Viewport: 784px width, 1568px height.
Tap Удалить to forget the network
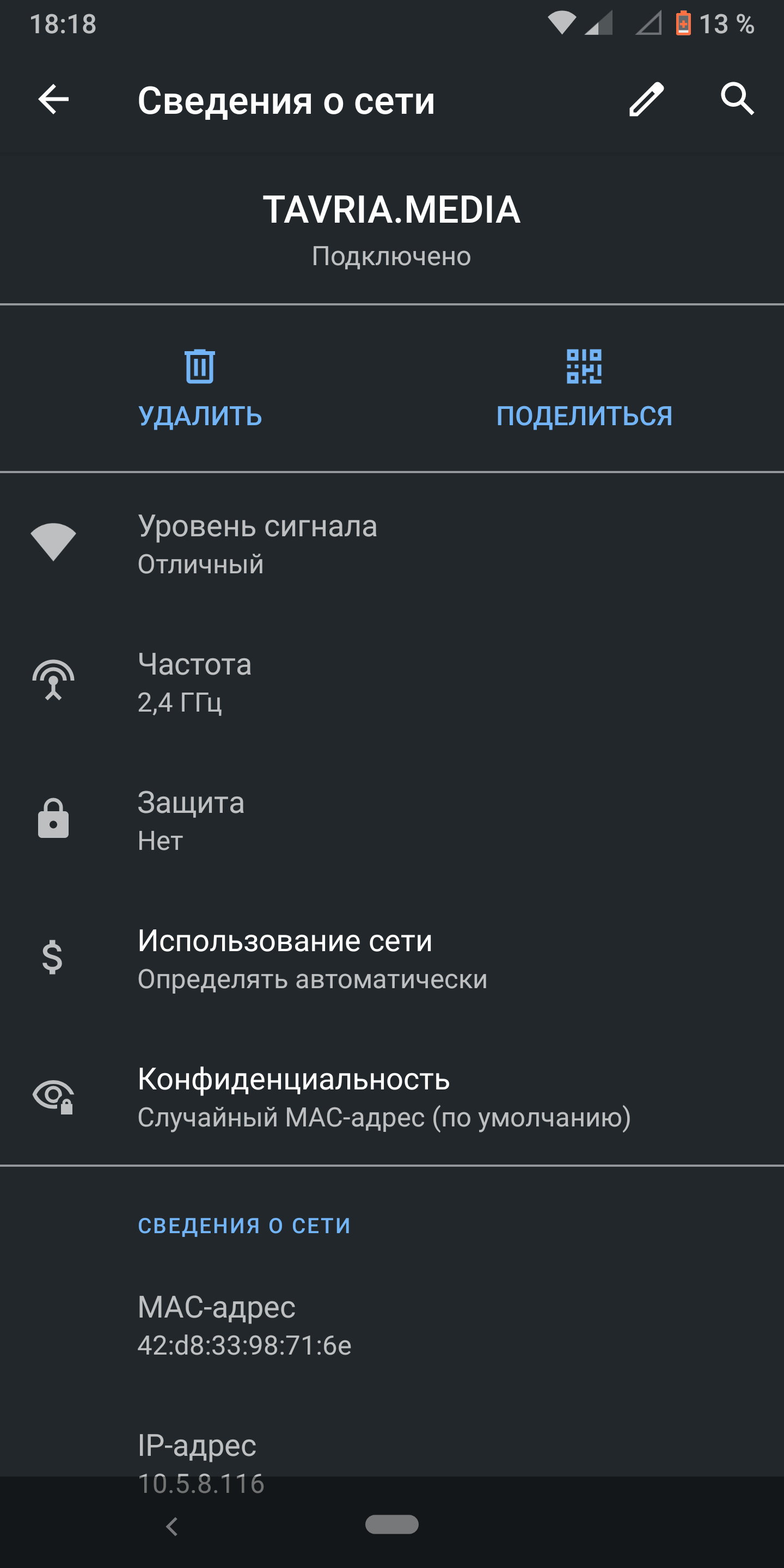pos(200,388)
